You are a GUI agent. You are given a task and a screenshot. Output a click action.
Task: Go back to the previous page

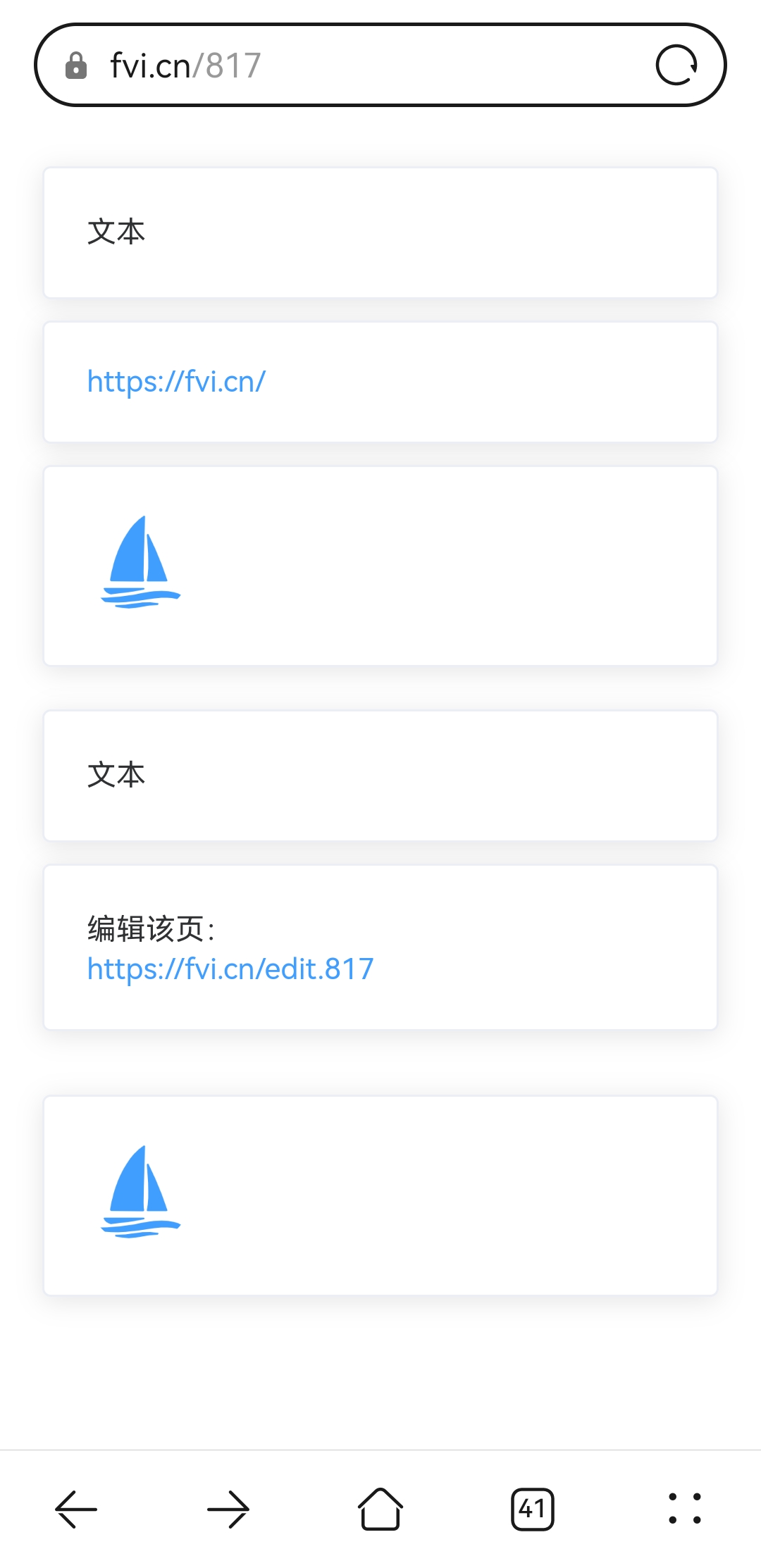click(76, 1509)
